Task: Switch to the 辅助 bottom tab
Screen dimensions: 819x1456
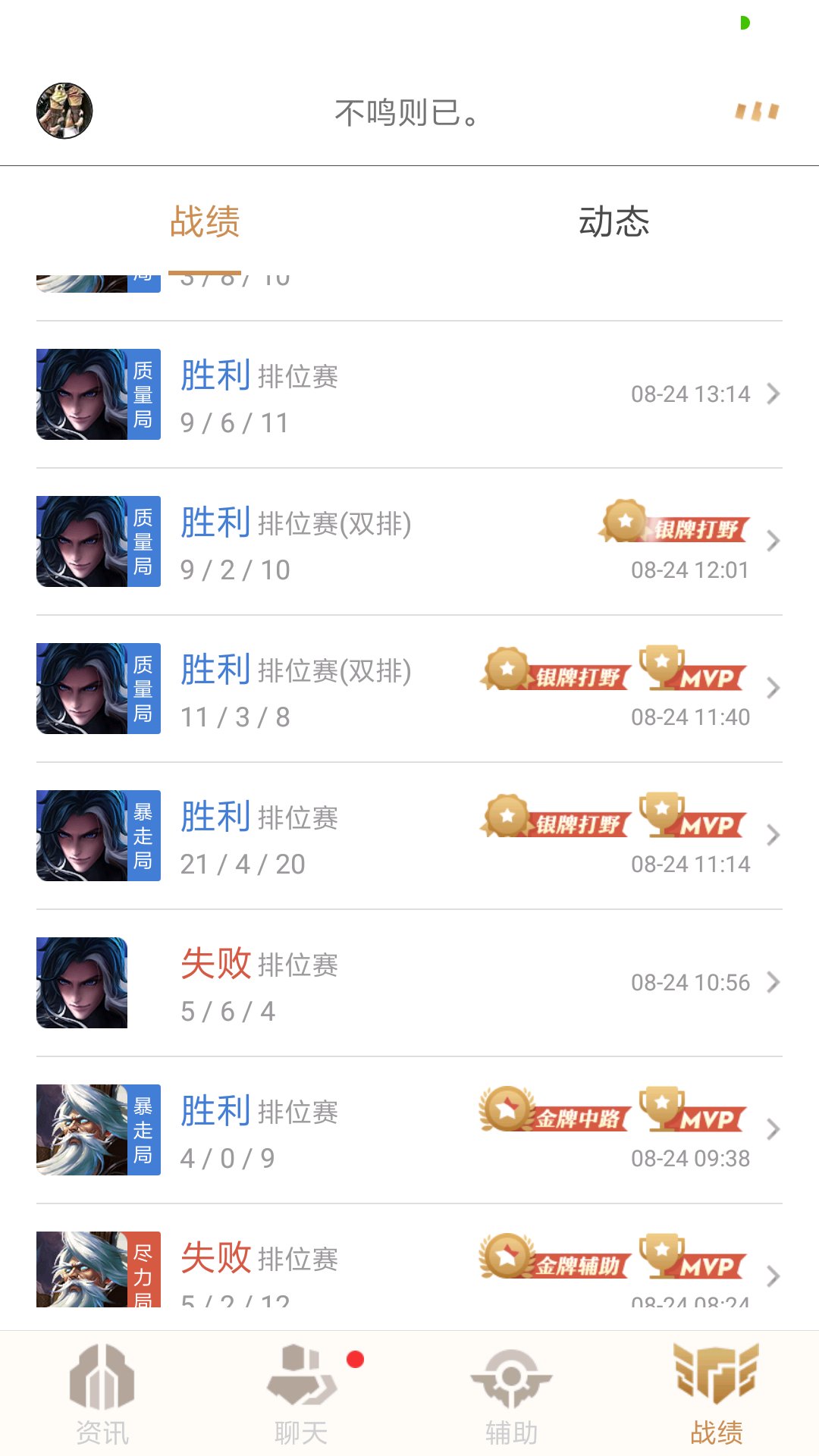Action: (x=512, y=1394)
